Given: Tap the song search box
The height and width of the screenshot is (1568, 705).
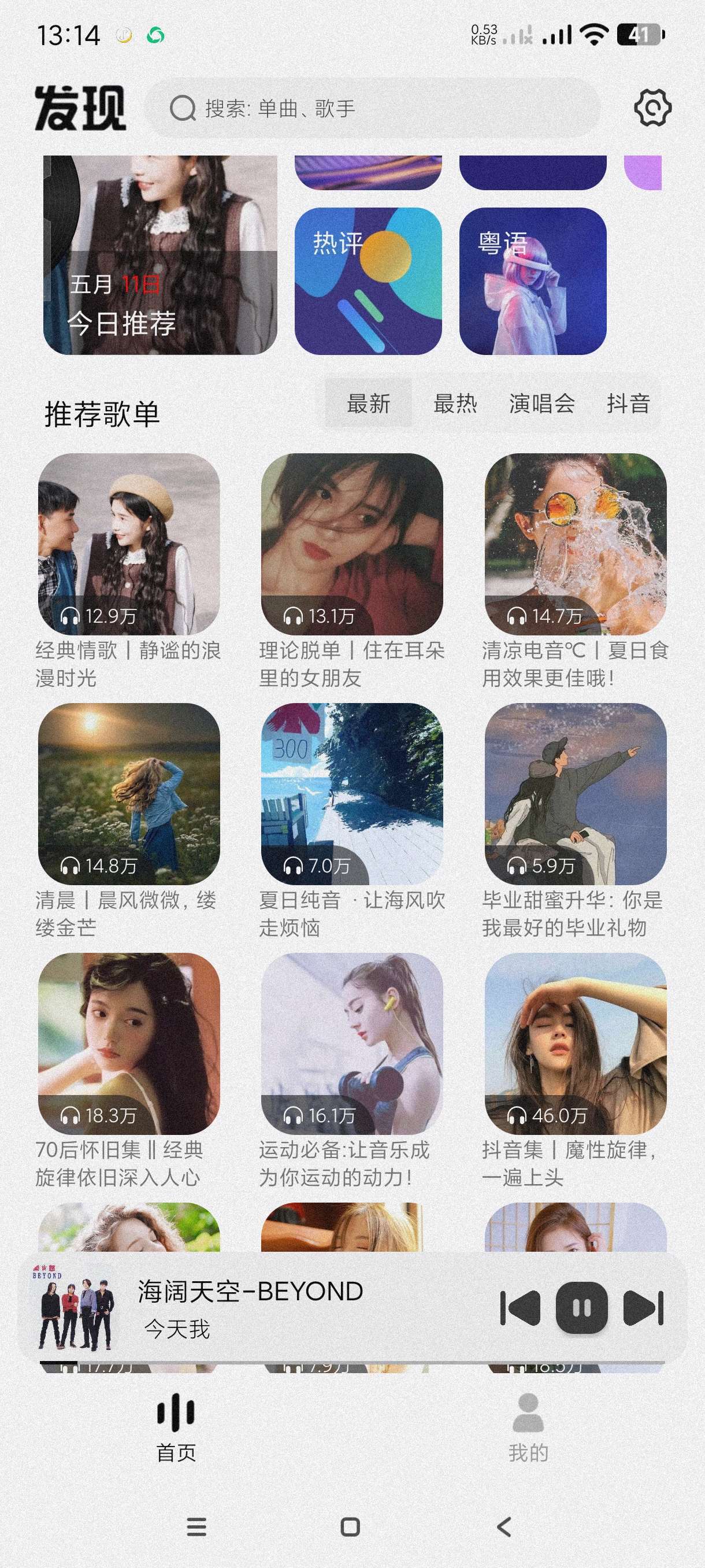Looking at the screenshot, I should tap(372, 108).
